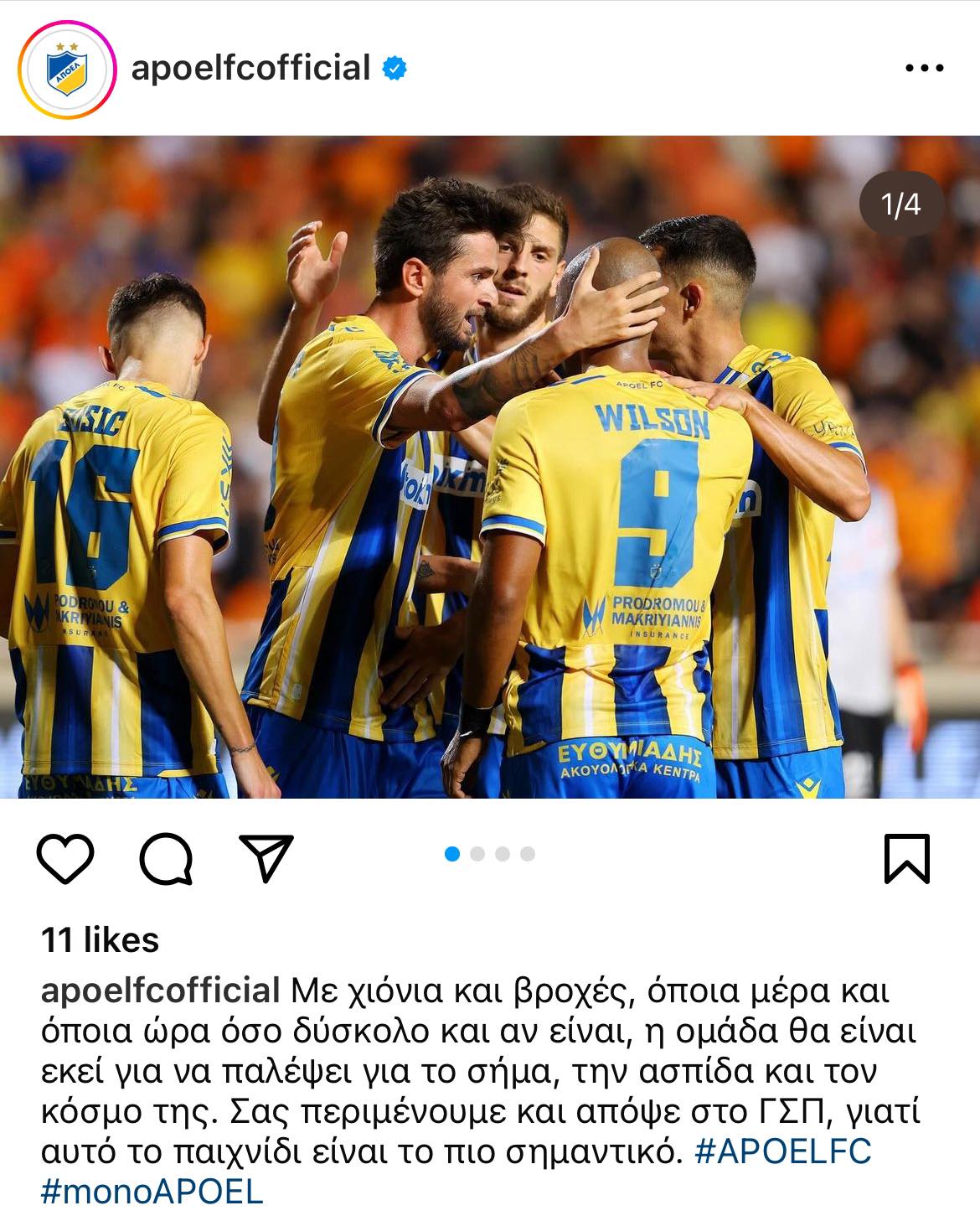
Task: Like the APOEL post with the heart
Action: tap(66, 858)
